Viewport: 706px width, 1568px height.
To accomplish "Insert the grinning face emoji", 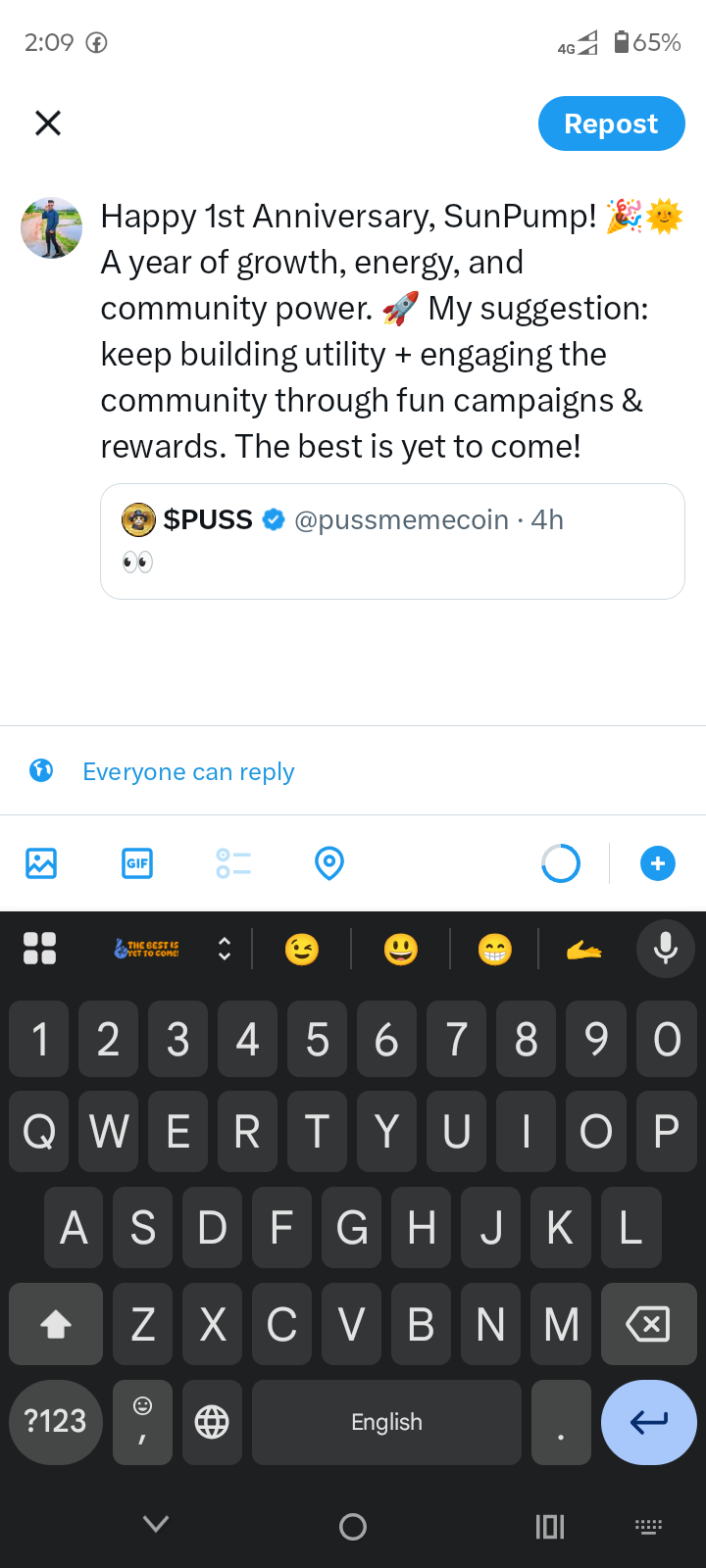I will point(400,949).
